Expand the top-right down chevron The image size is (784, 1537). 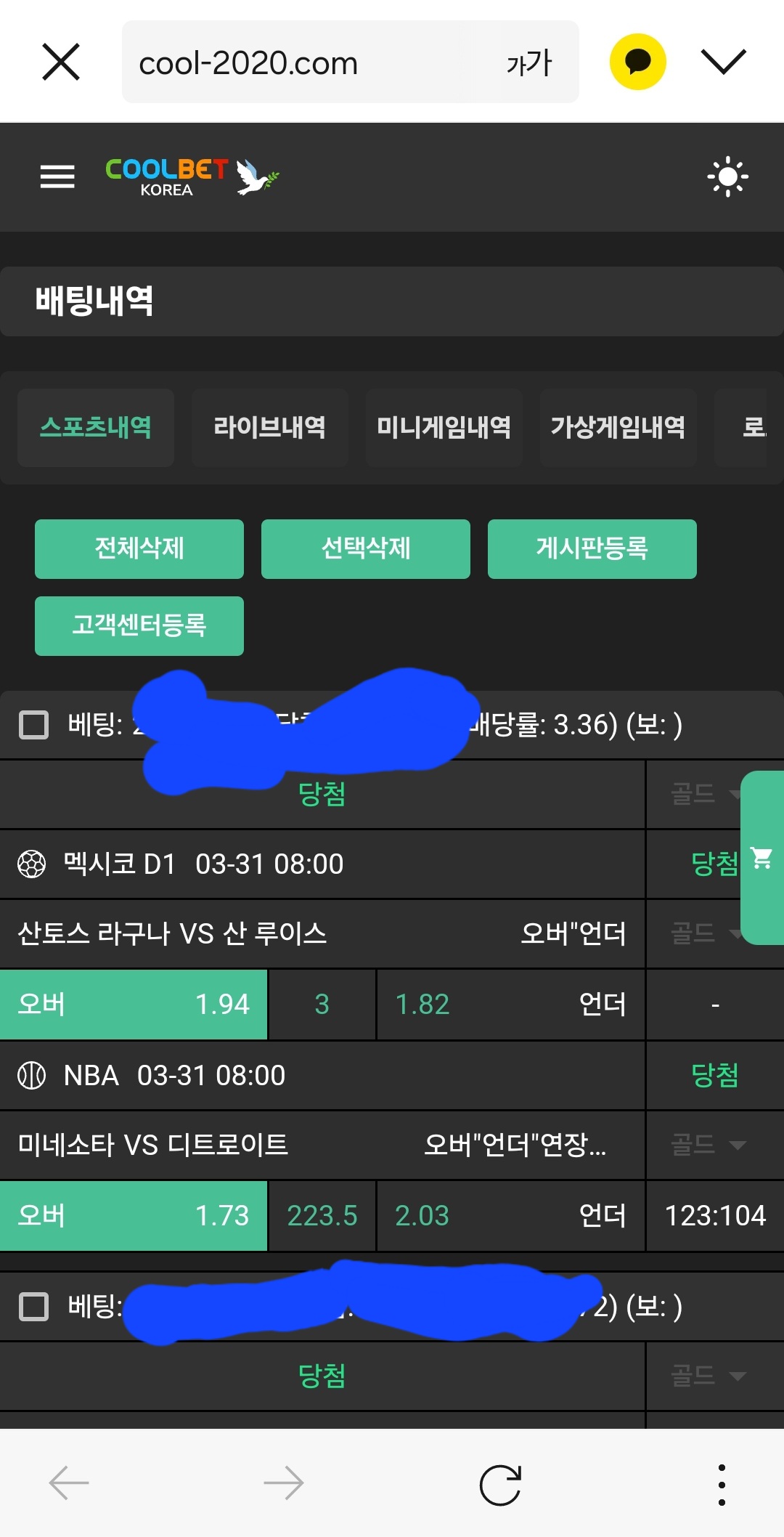click(x=724, y=61)
